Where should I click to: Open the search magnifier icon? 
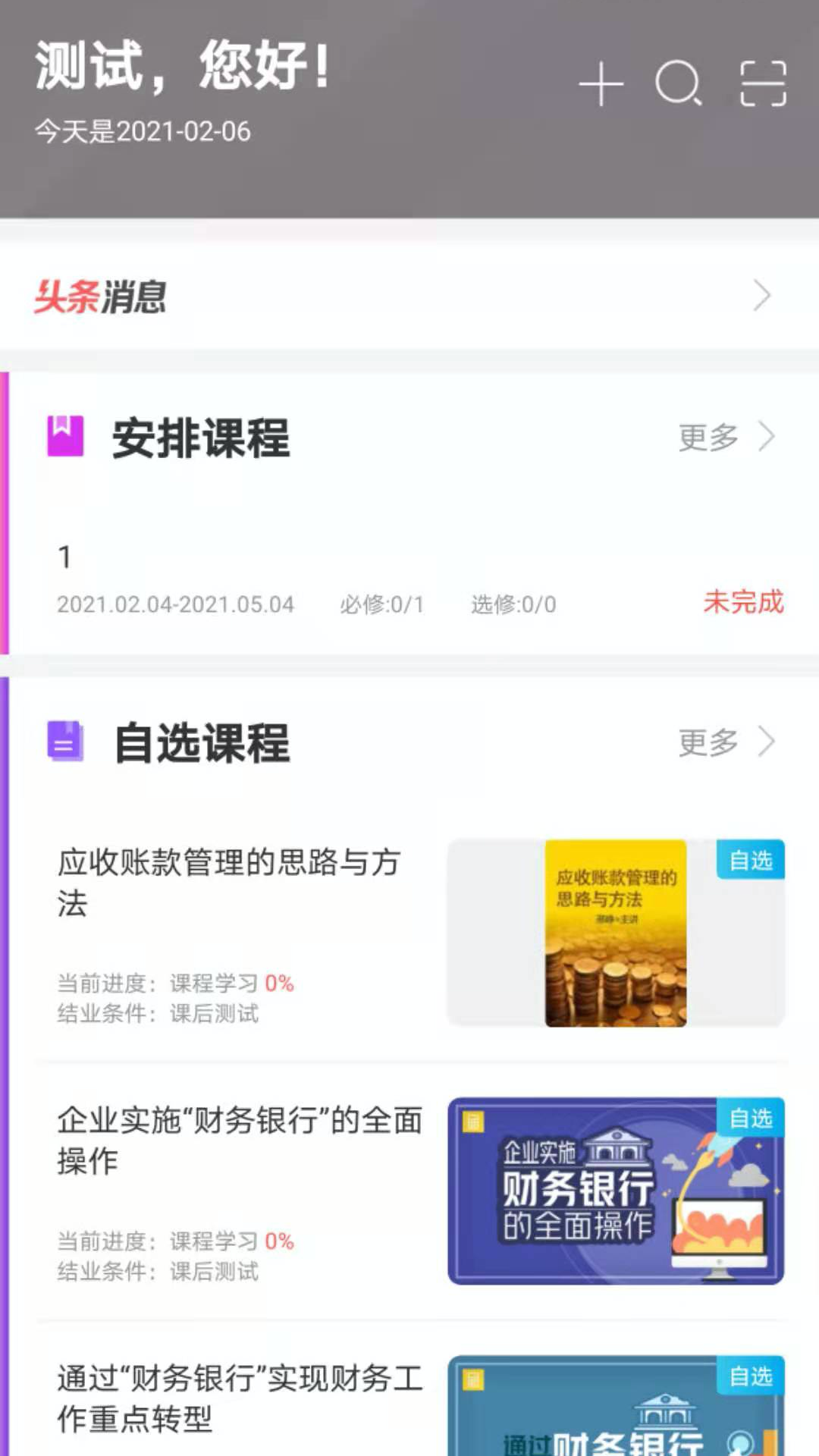pos(679,83)
